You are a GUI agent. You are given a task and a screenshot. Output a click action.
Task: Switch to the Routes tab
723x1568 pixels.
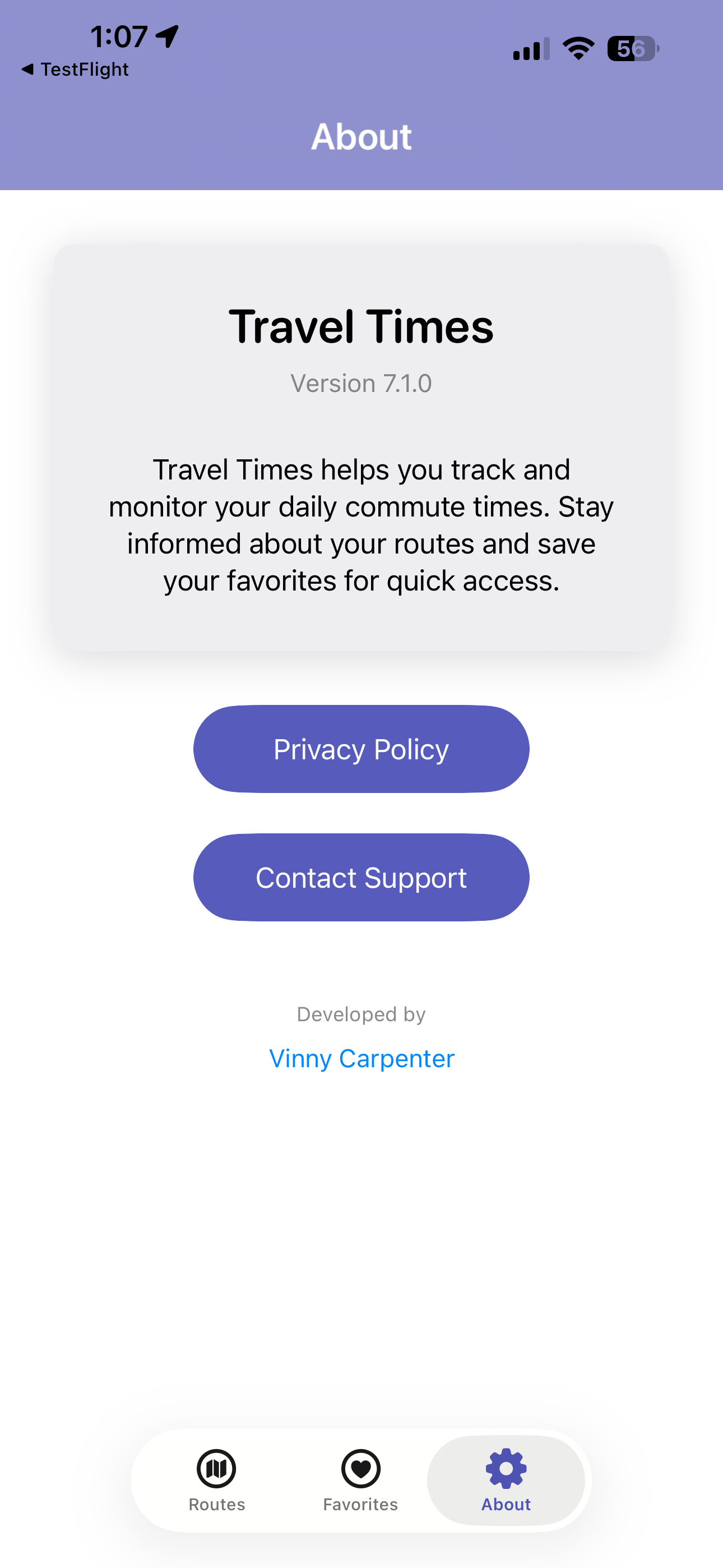217,1481
